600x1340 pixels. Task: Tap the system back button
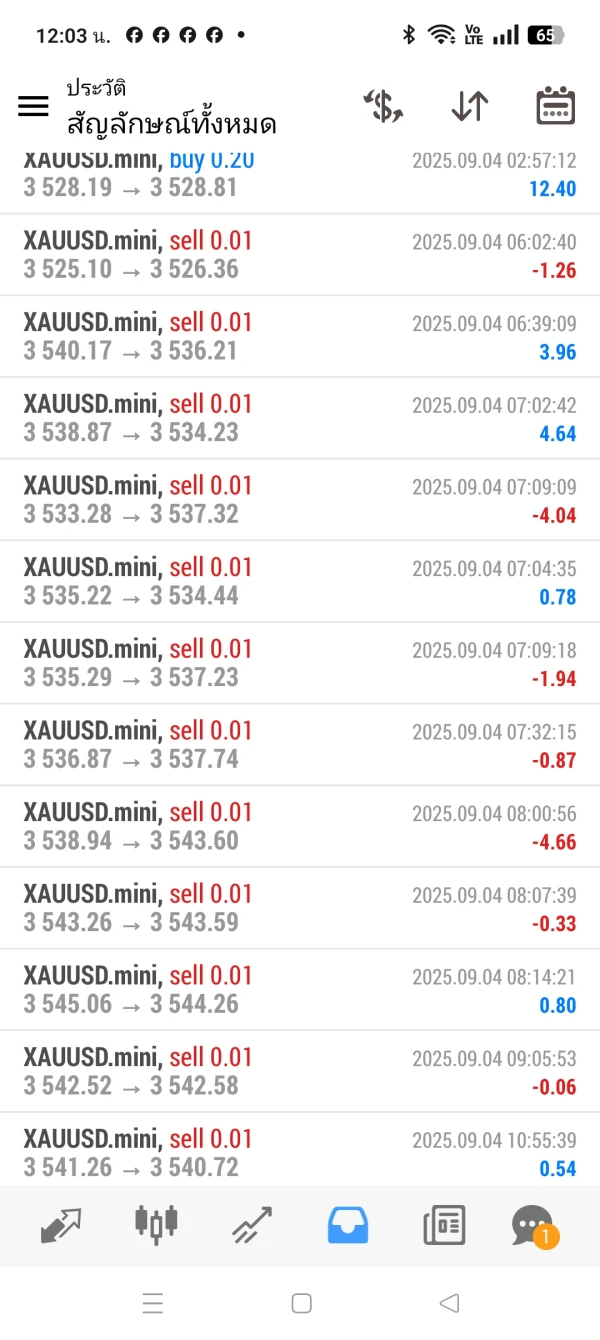[x=449, y=1303]
